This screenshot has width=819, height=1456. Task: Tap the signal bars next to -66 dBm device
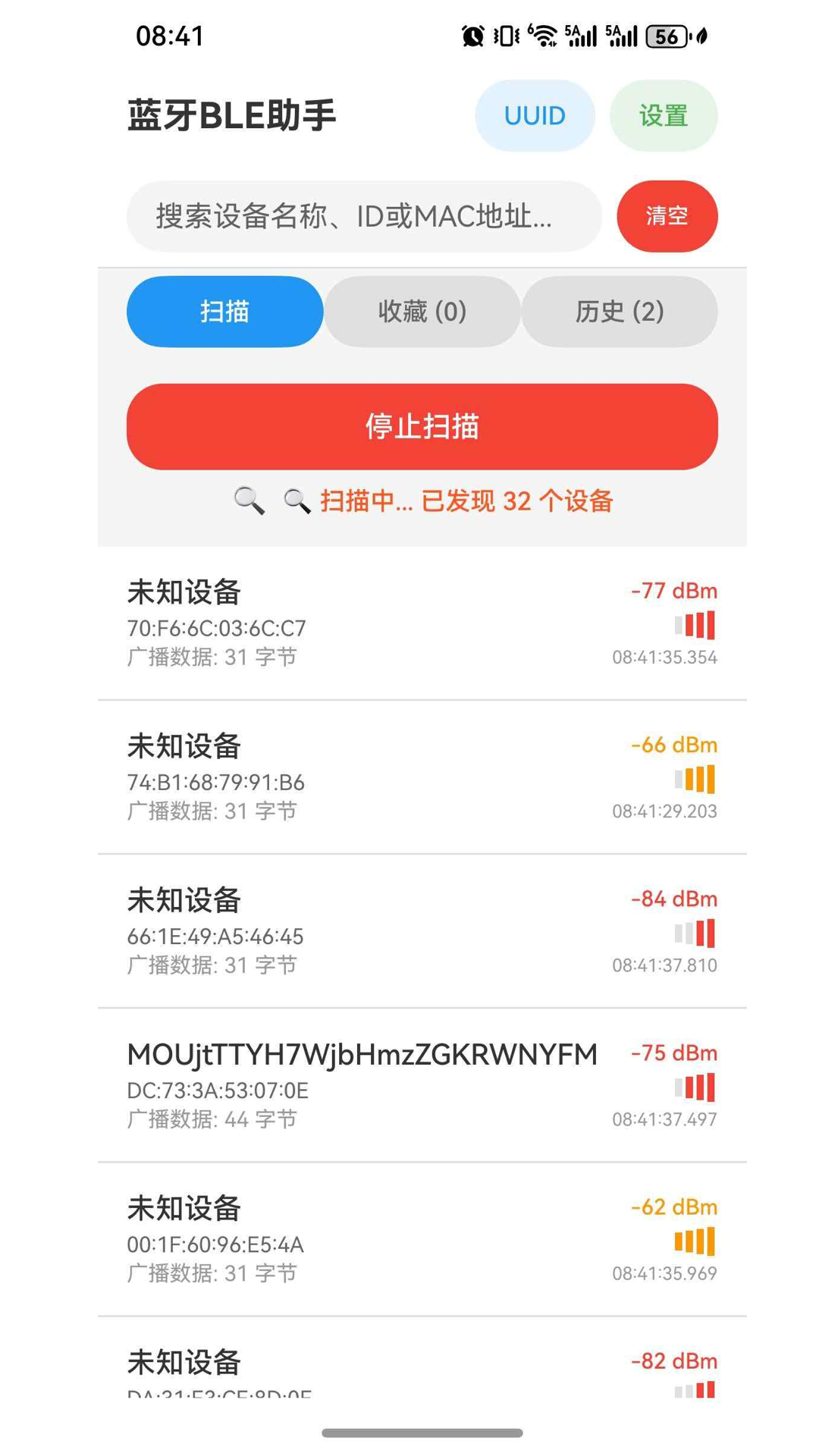(x=695, y=778)
